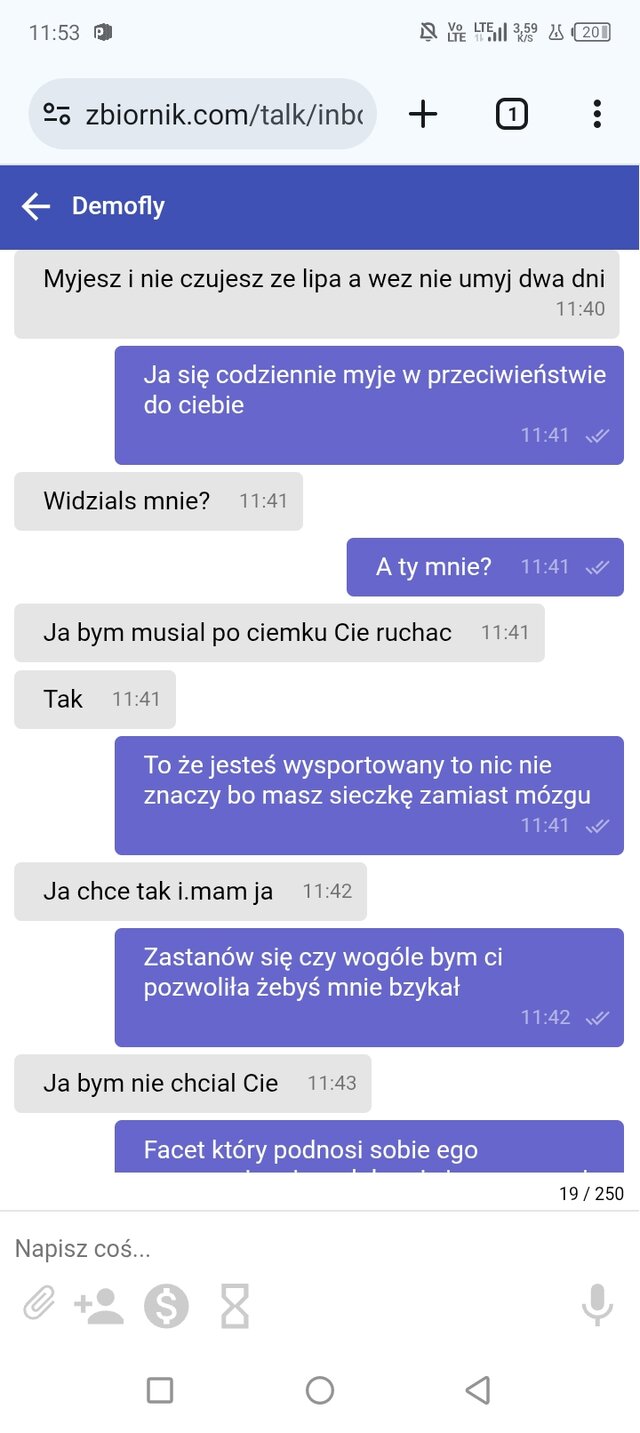Go to the system home screen
The width and height of the screenshot is (640, 1433).
320,1390
